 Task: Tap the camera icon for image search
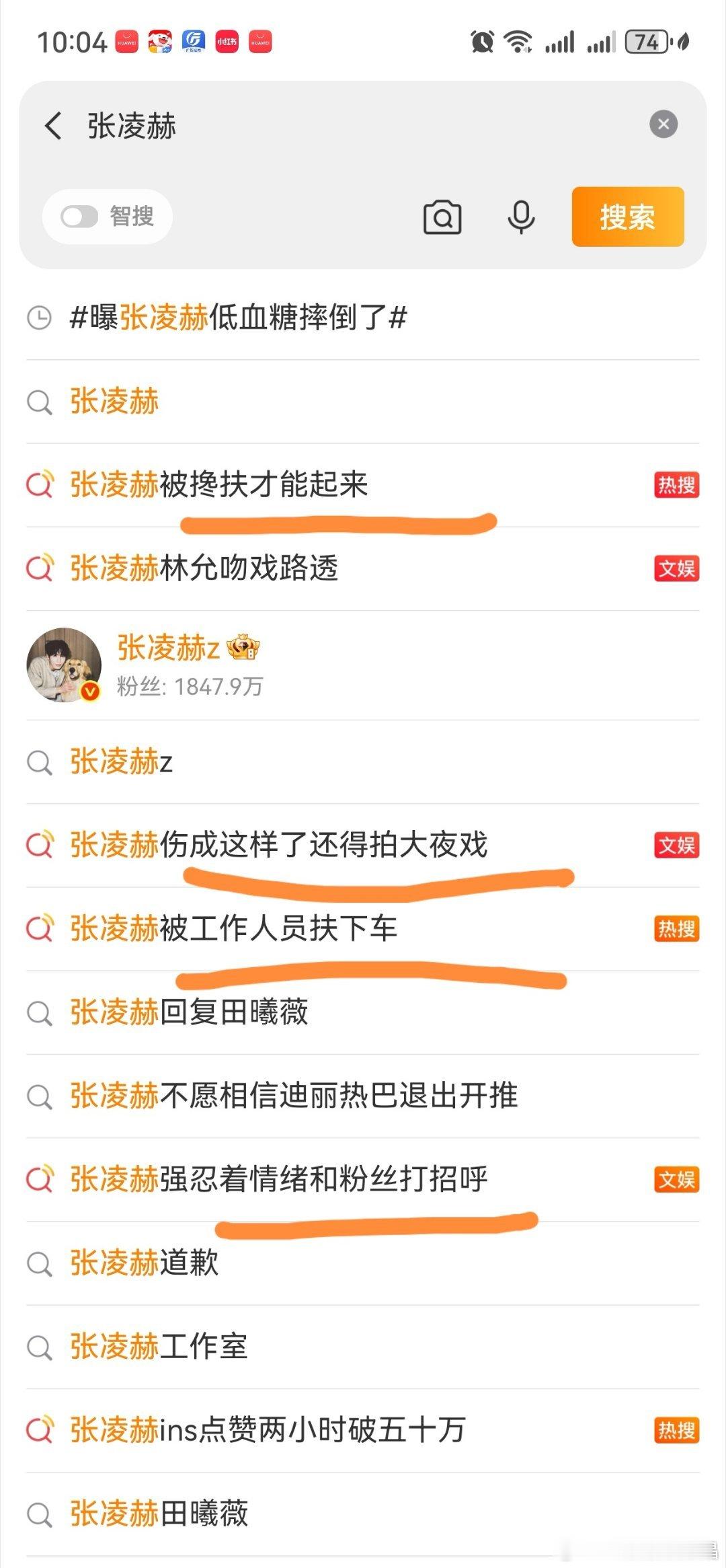coord(443,217)
